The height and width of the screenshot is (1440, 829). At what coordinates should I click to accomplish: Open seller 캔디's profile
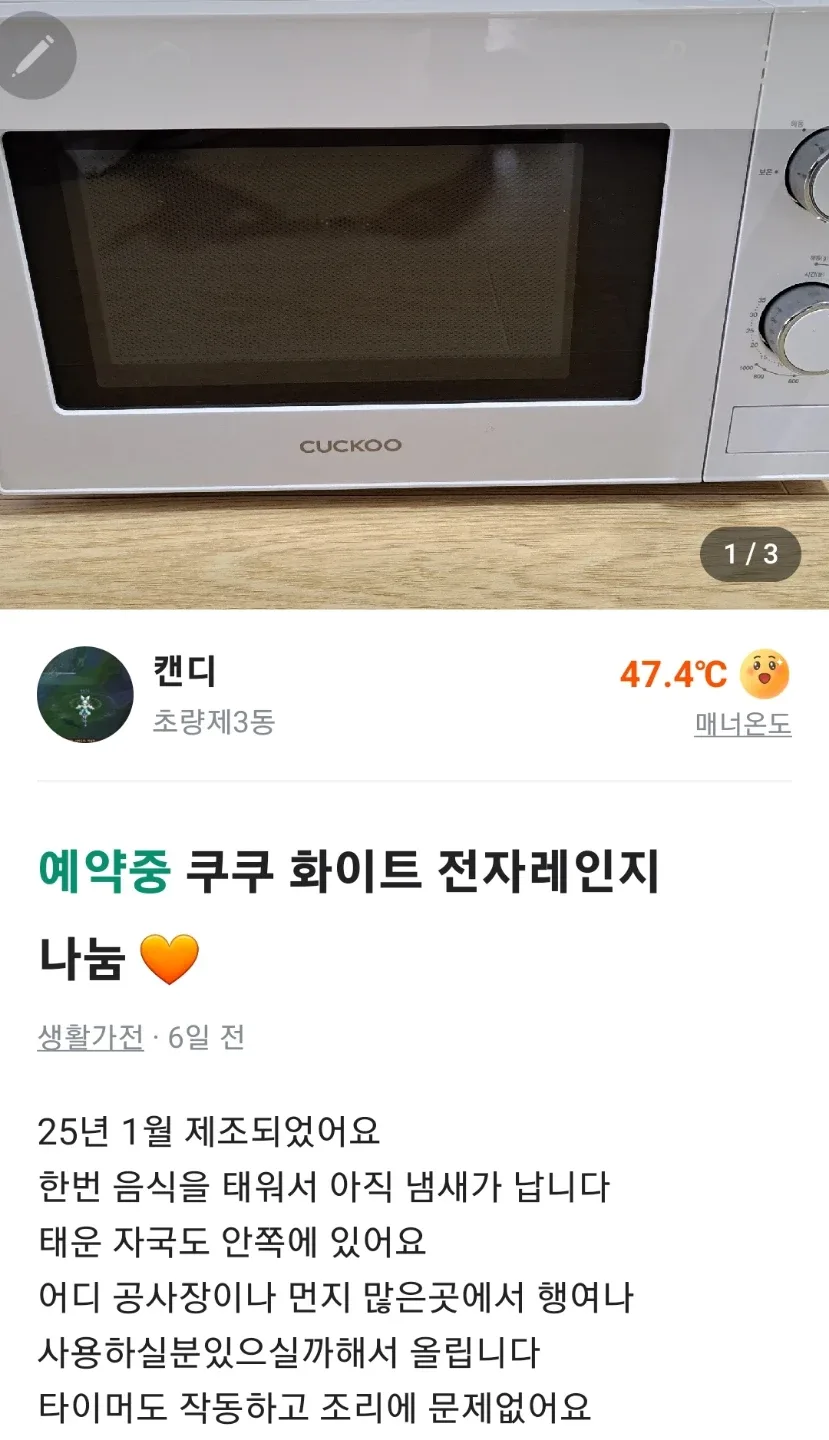[x=85, y=694]
